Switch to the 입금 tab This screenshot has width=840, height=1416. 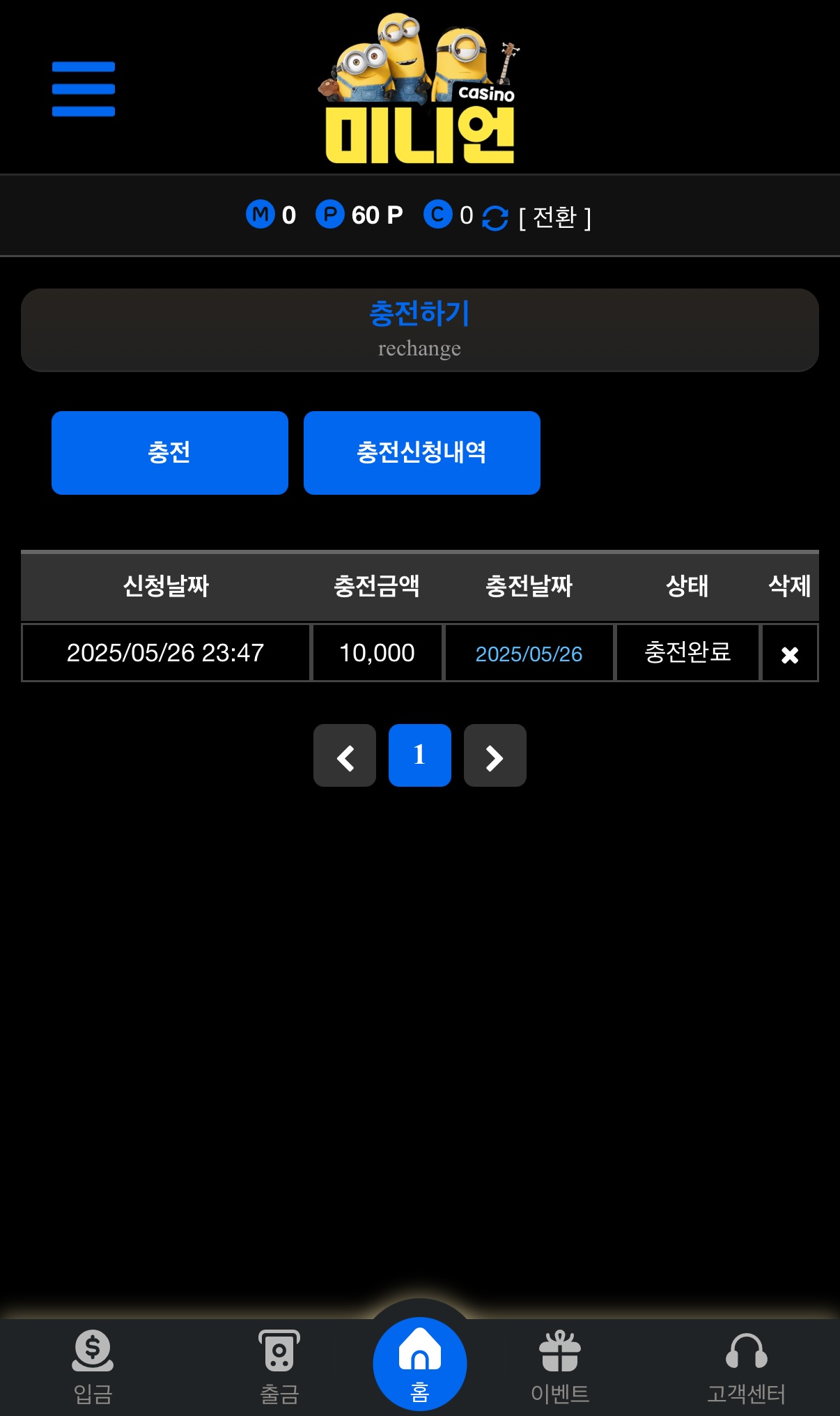point(93,1367)
